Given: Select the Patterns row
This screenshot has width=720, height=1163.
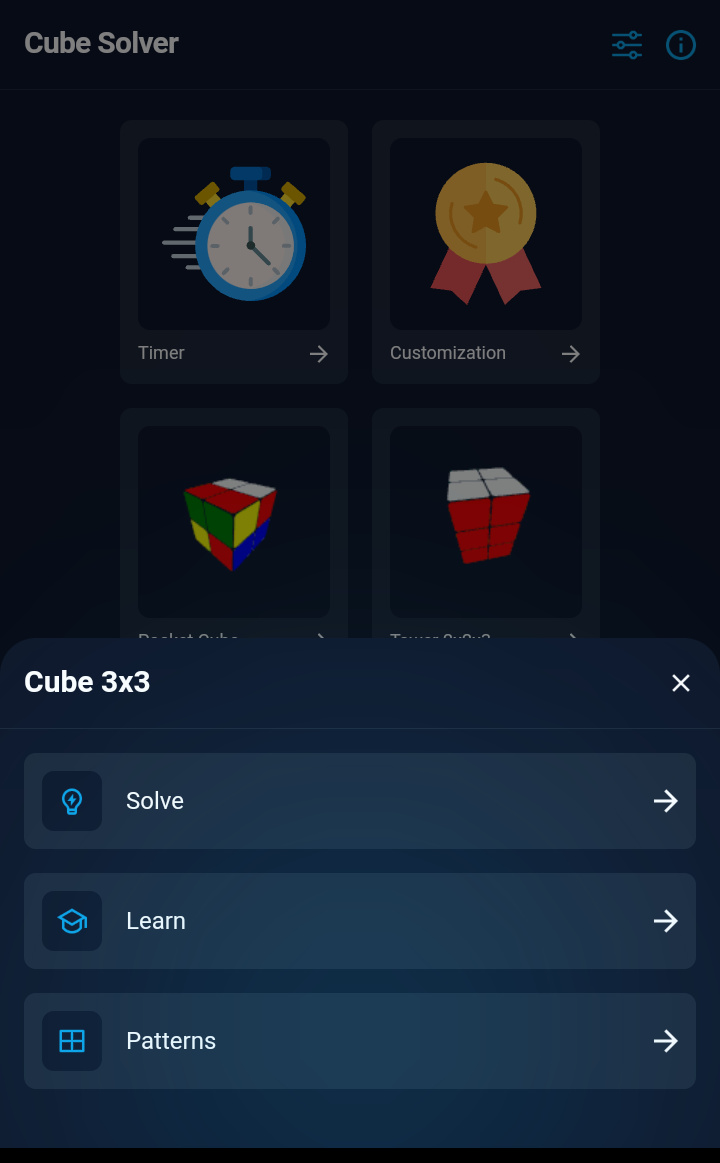Looking at the screenshot, I should pos(360,1041).
